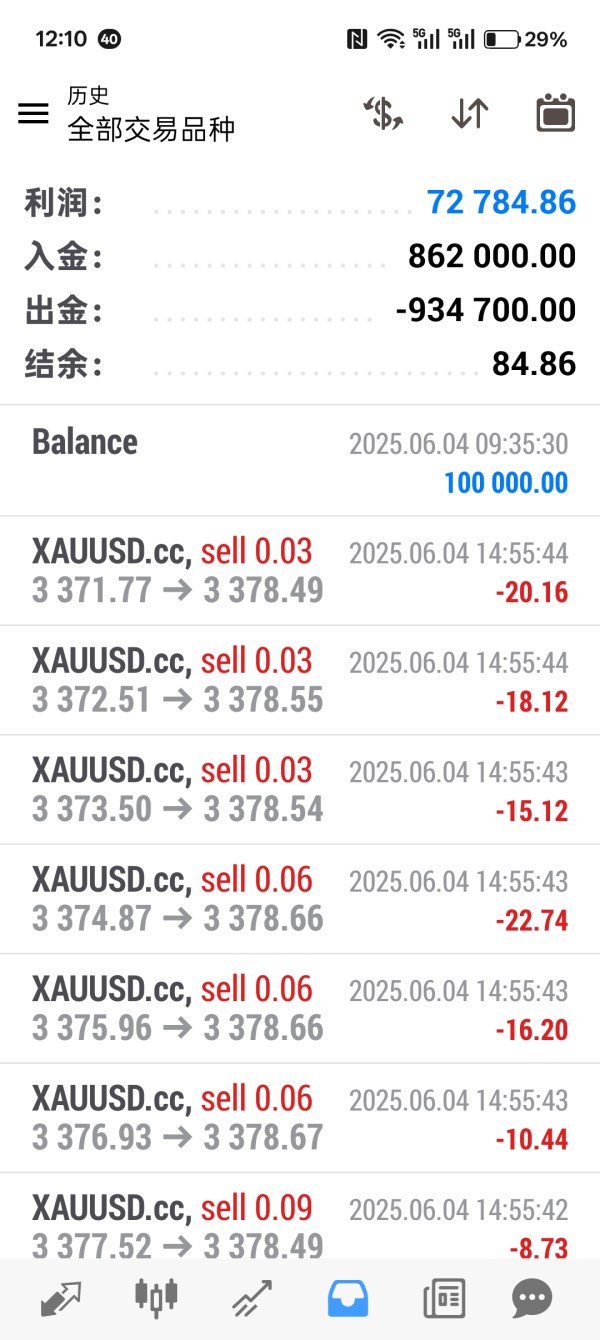Open the sort order arrows

[469, 113]
